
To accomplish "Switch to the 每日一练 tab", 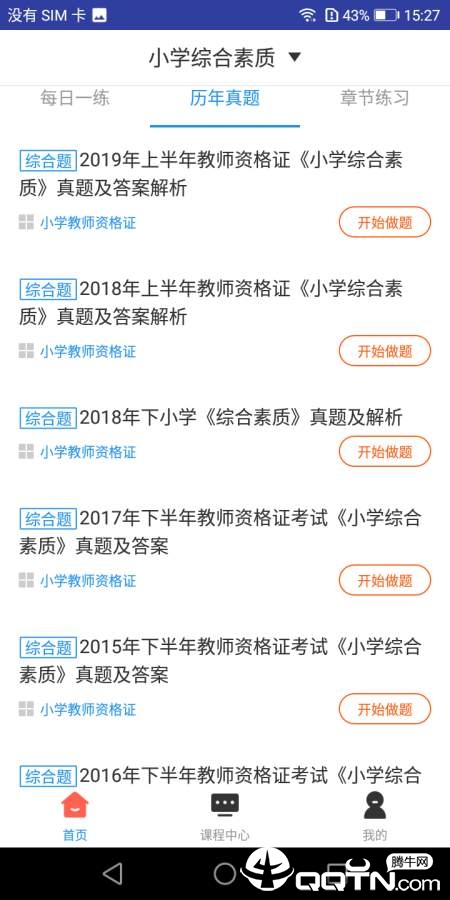I will (x=75, y=98).
